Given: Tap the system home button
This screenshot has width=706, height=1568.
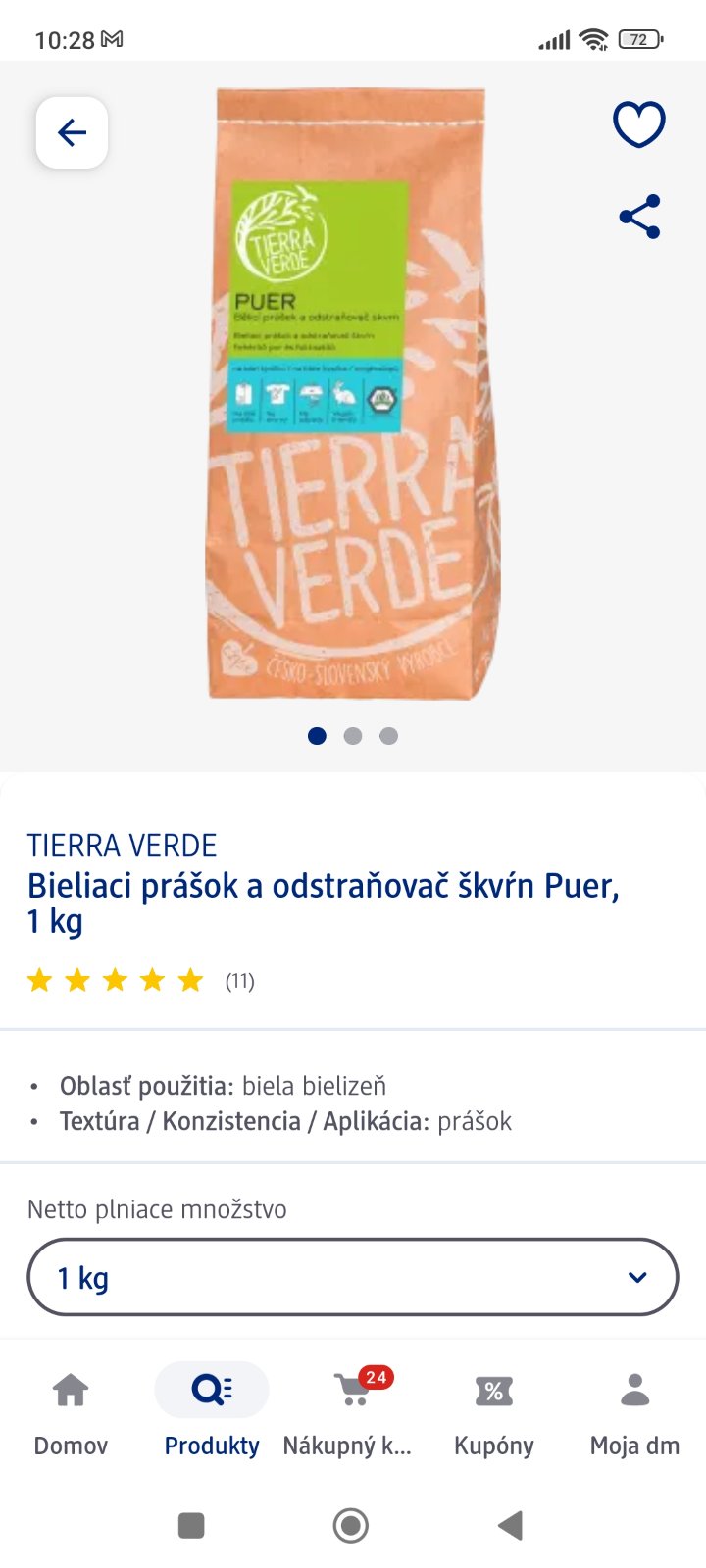Looking at the screenshot, I should coord(351,1525).
